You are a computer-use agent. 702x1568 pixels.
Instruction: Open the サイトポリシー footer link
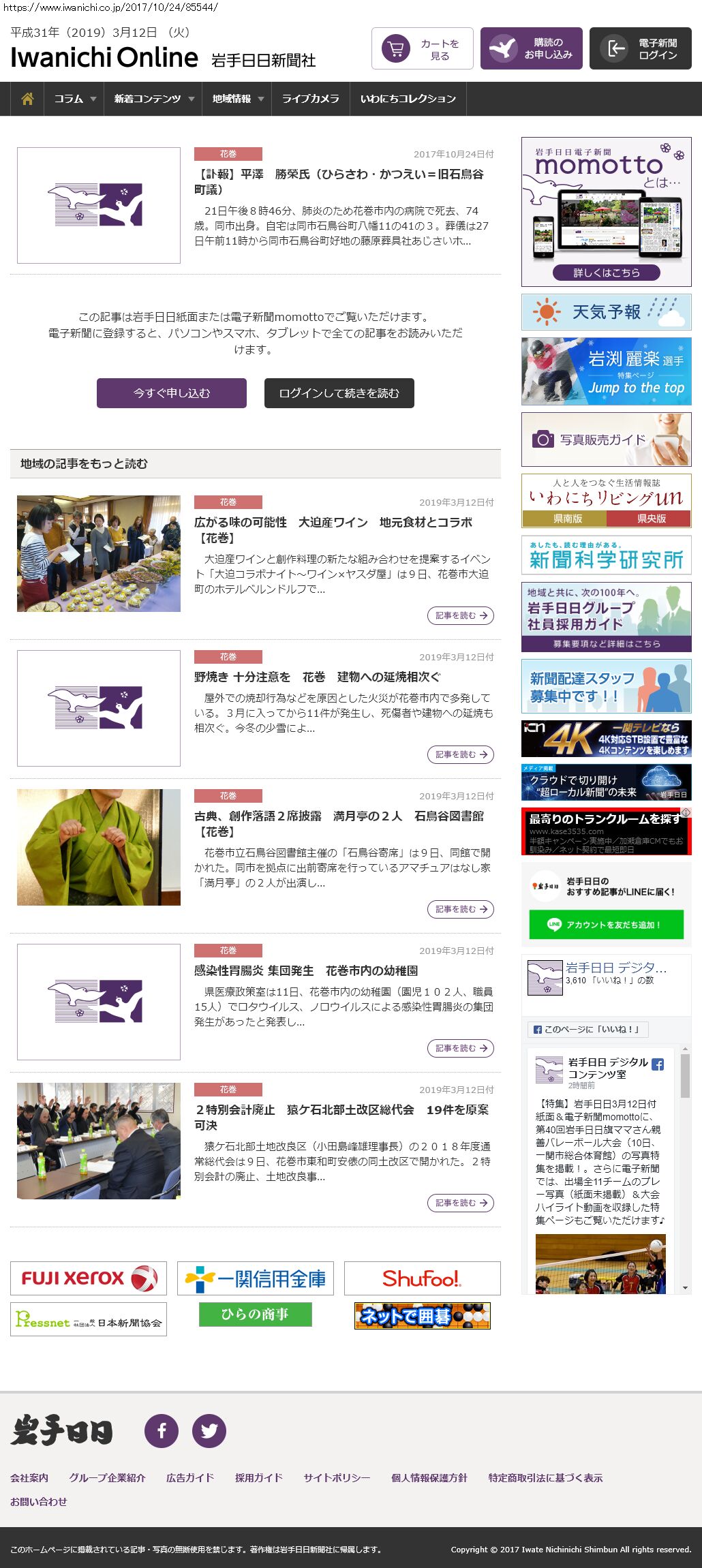pos(337,1477)
